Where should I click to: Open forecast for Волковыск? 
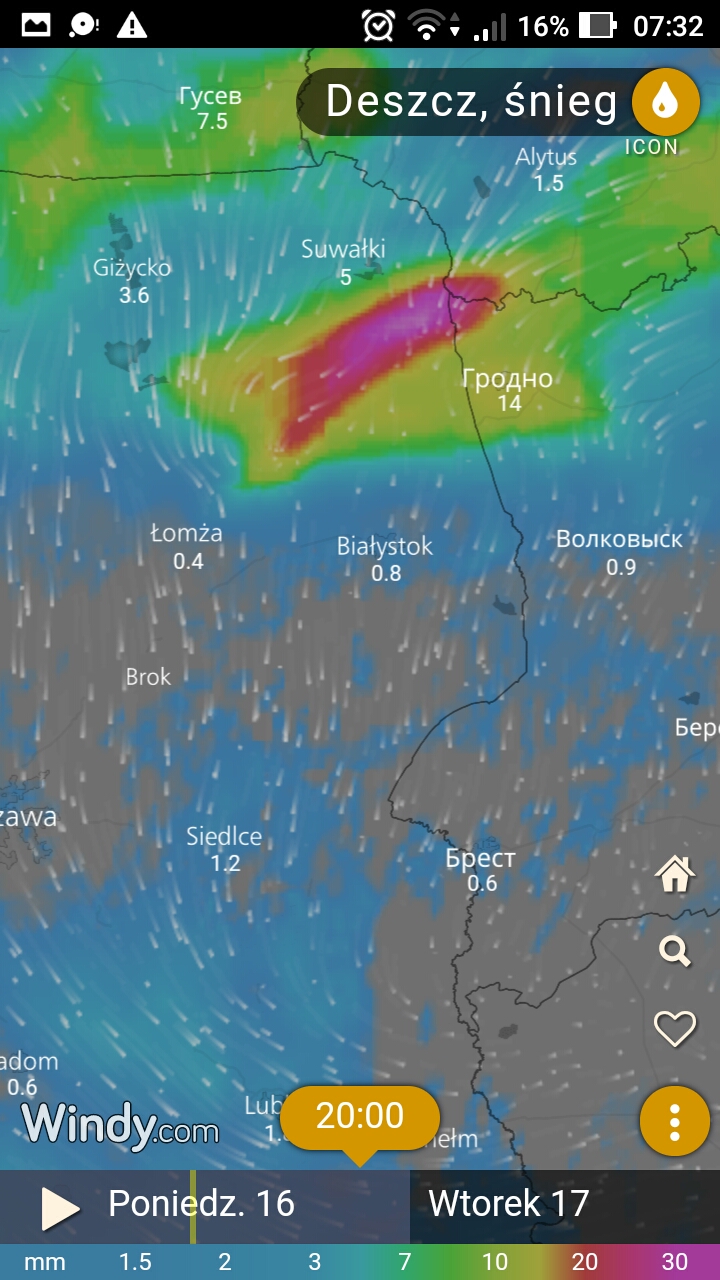pos(620,551)
